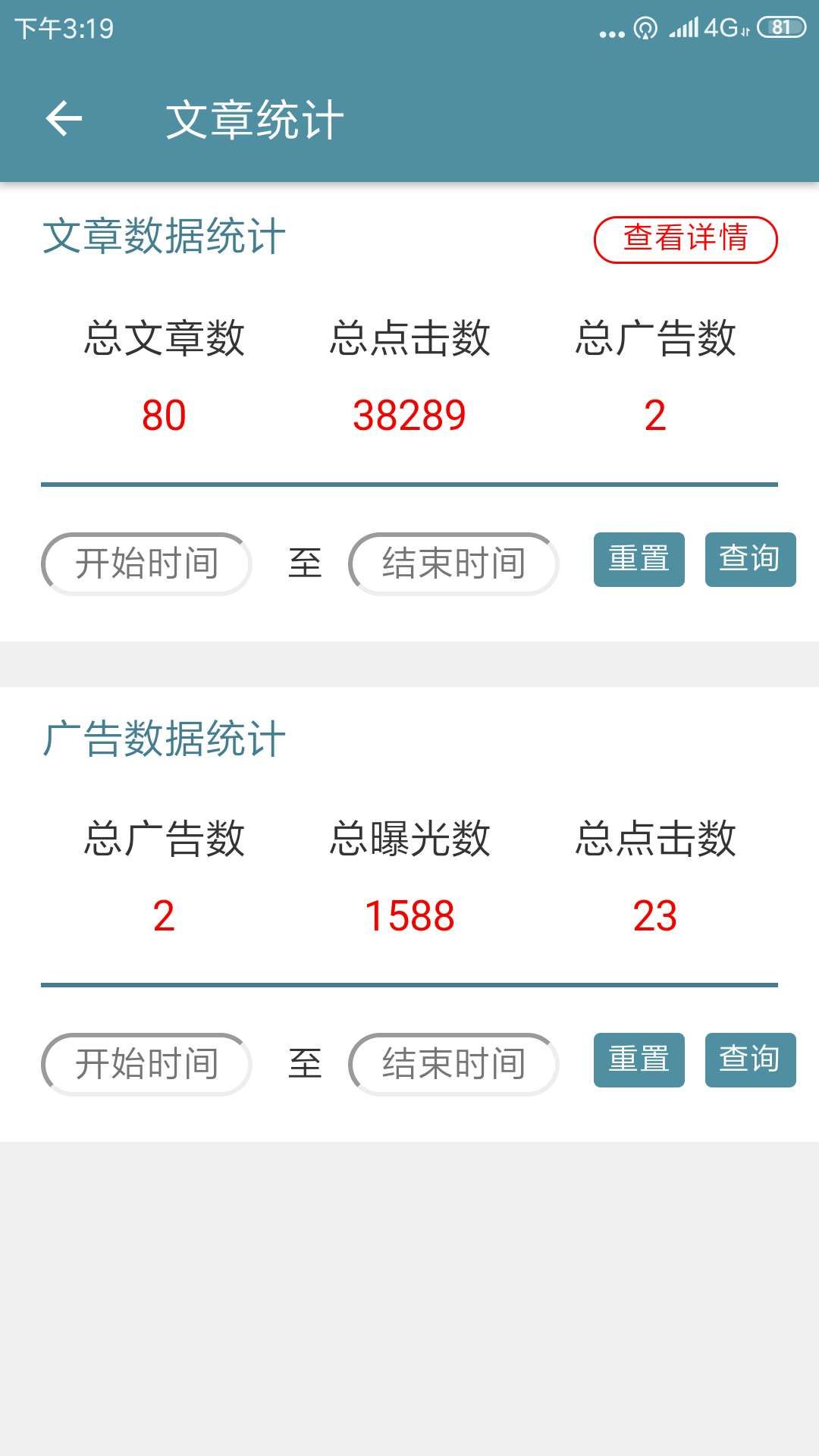Run 查询 for 广告数据统计
Image resolution: width=819 pixels, height=1456 pixels.
pyautogui.click(x=750, y=1060)
